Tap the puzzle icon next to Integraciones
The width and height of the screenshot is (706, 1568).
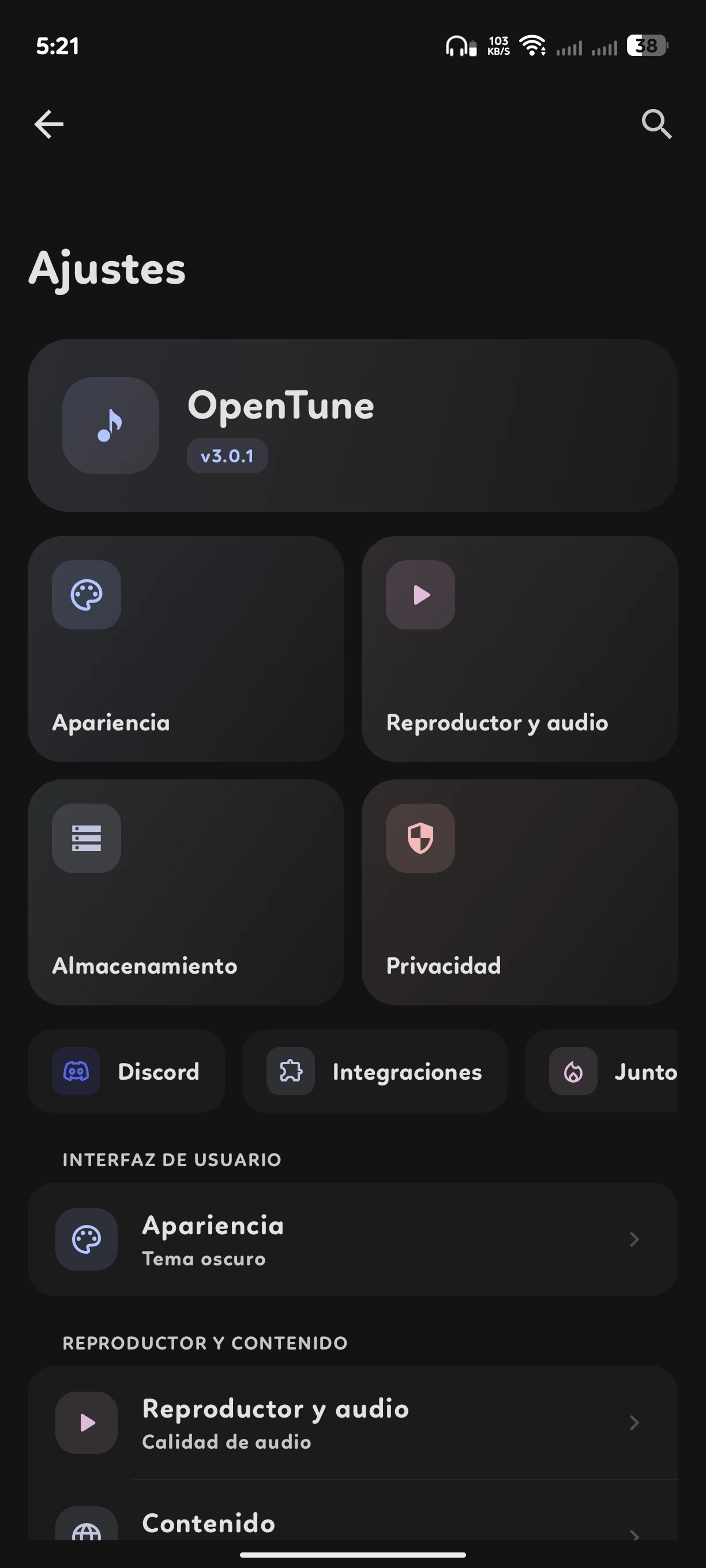click(292, 1071)
